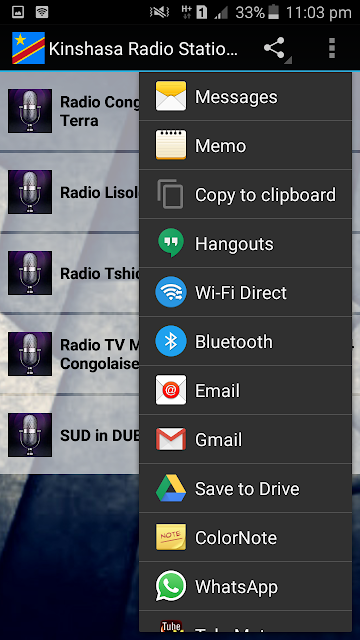Share to ColorNote
The height and width of the screenshot is (640, 360).
pyautogui.click(x=245, y=537)
